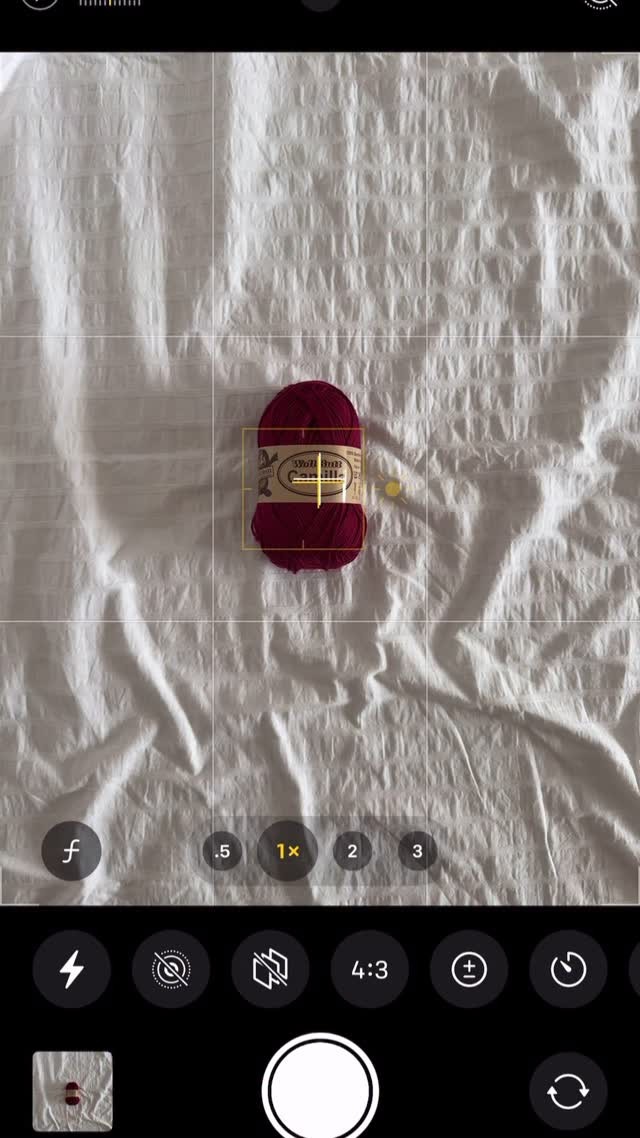Open depth control f button
640x1138 pixels.
[x=71, y=851]
